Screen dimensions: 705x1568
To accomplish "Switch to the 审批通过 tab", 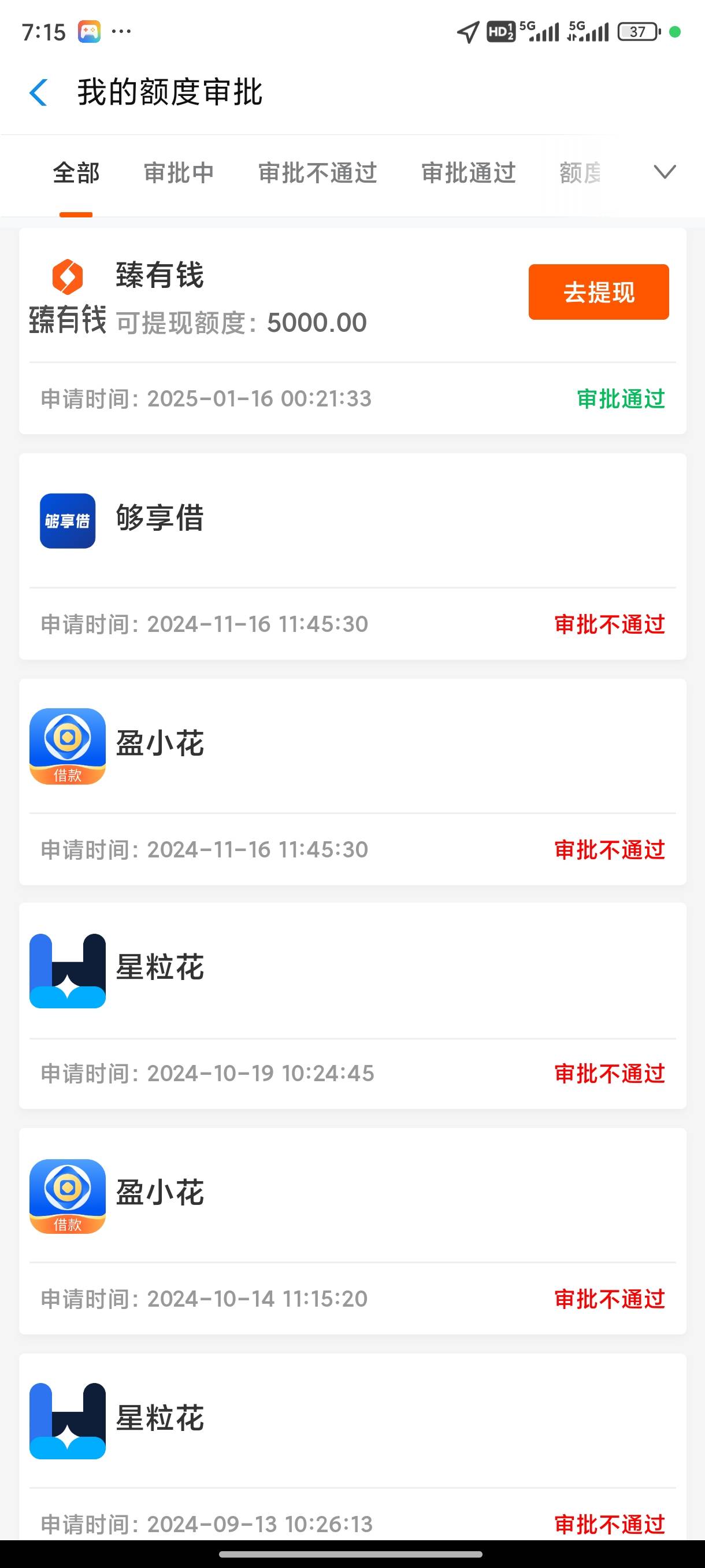I will click(469, 173).
